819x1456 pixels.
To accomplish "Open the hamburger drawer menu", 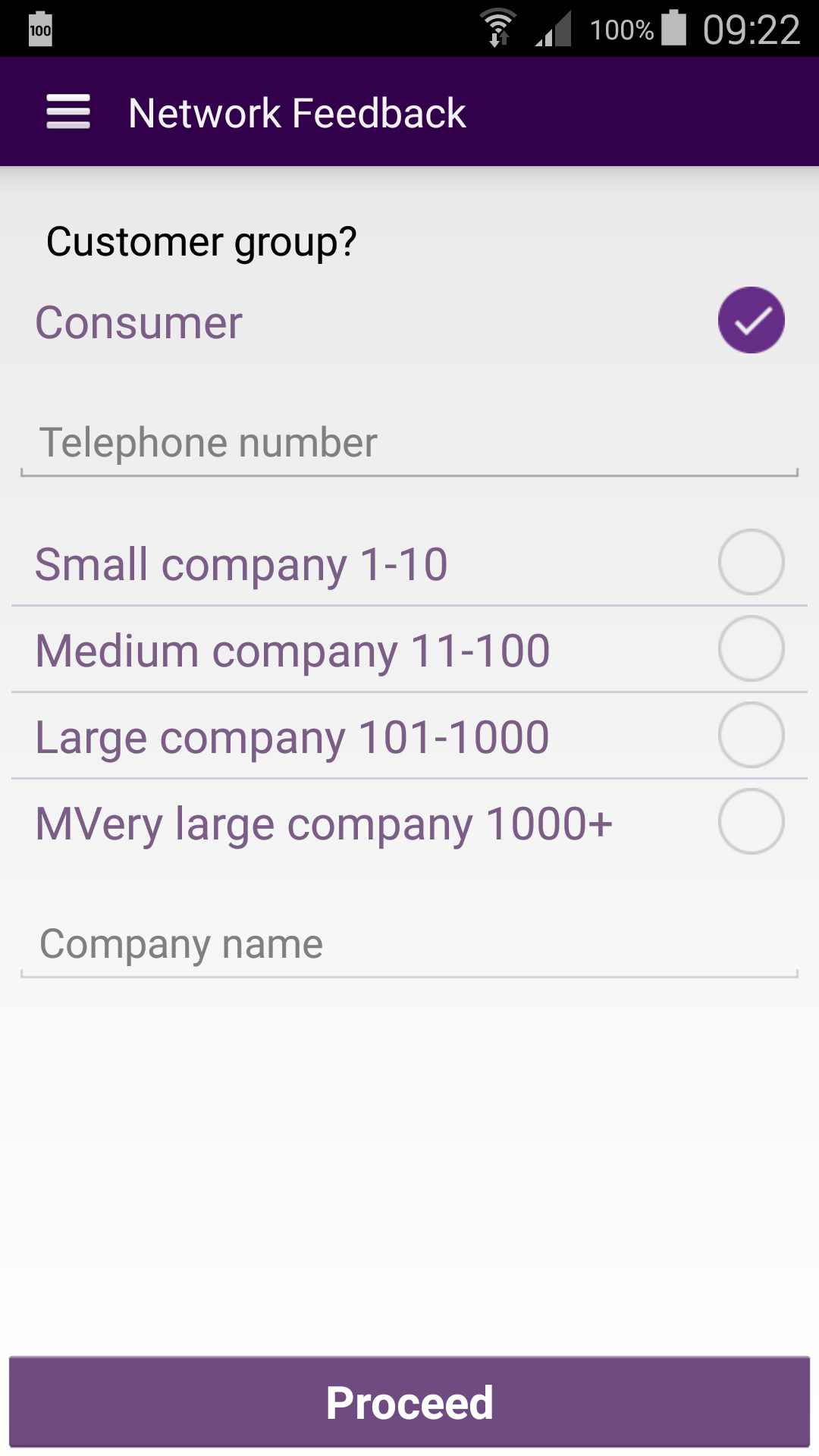I will point(68,112).
